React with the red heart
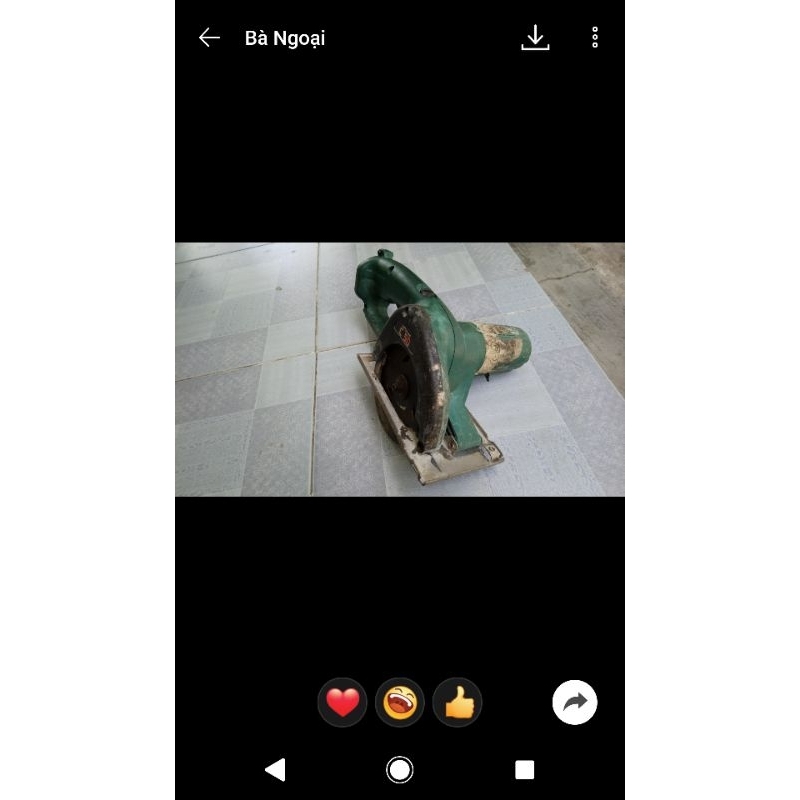 coord(342,702)
